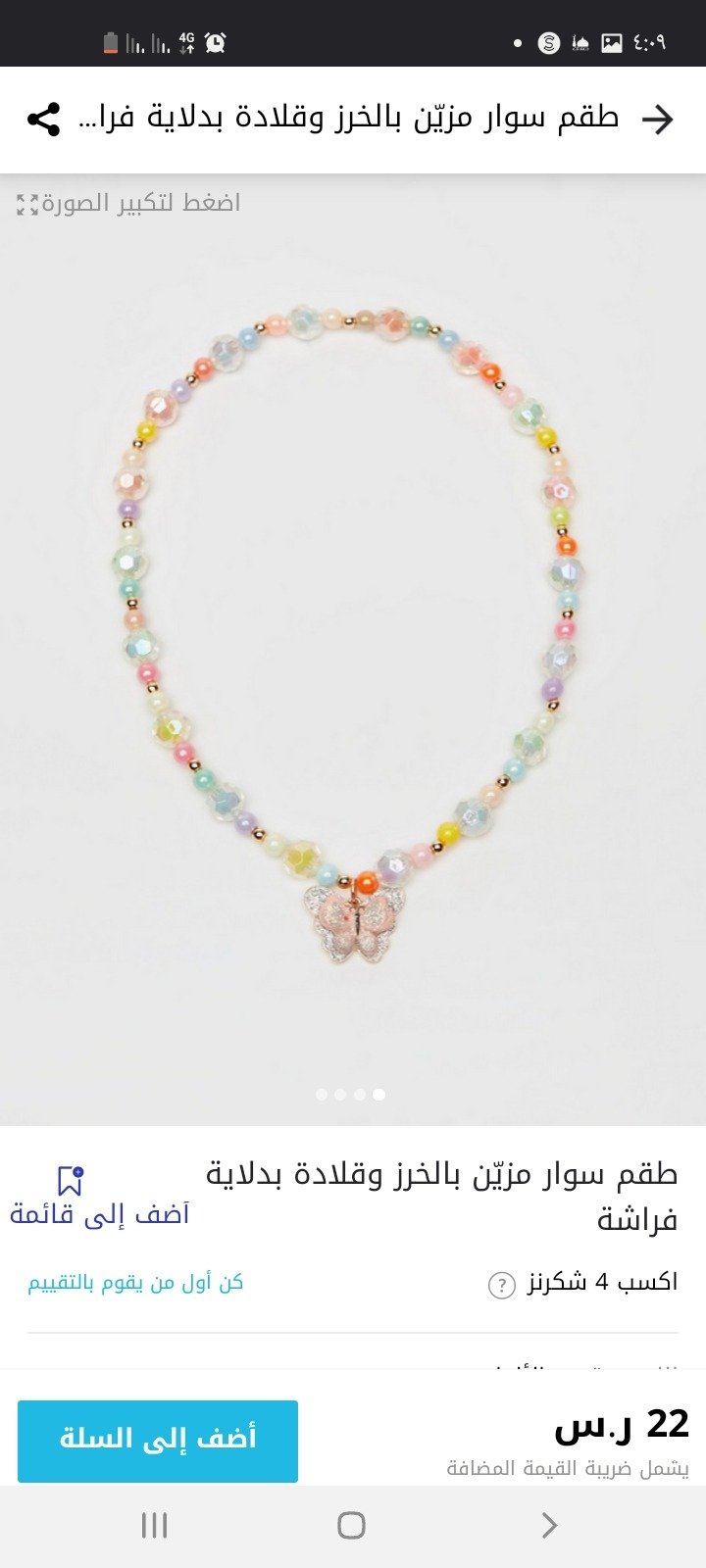
Task: Add item to a list (أضف إلى قائمة)
Action: 99,1198
